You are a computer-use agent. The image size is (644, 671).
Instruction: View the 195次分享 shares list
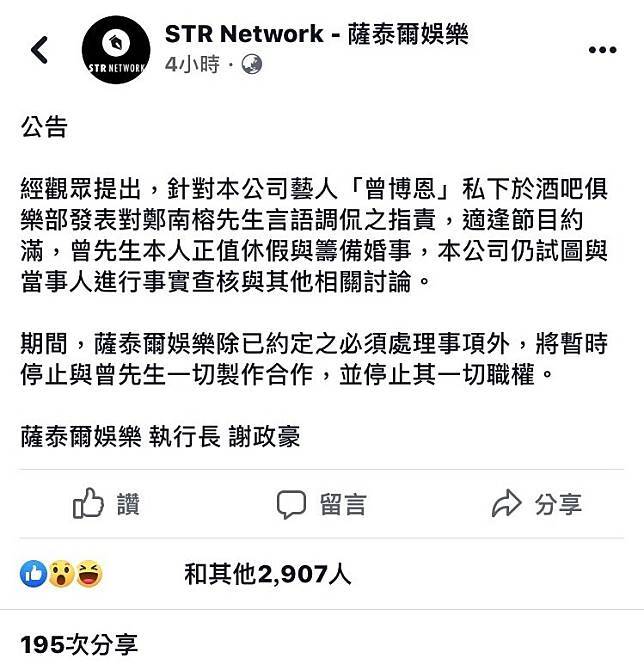pos(79,645)
